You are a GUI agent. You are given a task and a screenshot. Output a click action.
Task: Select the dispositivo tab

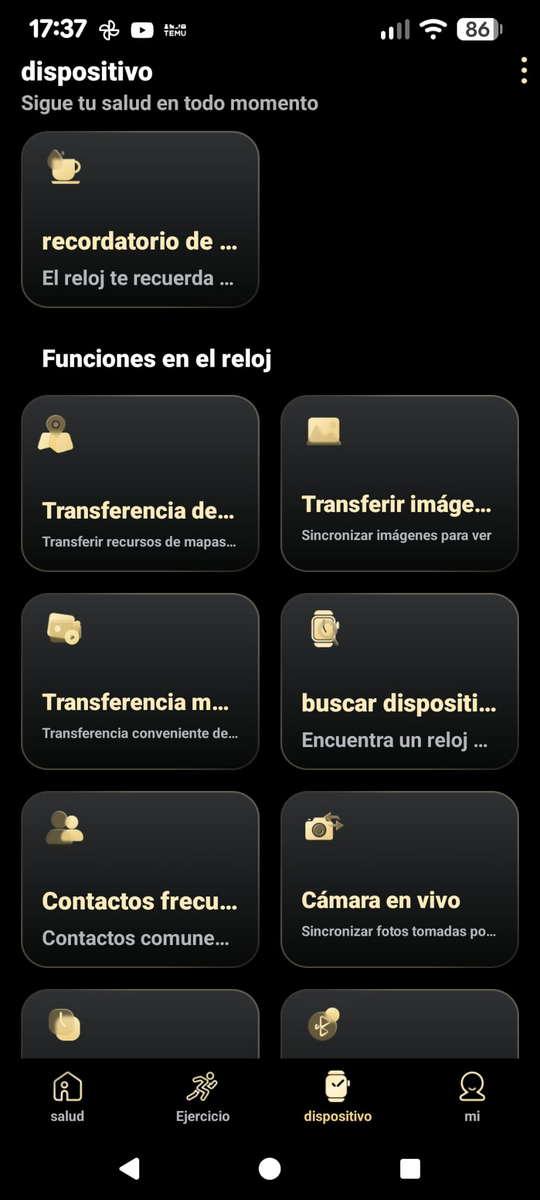[337, 1096]
